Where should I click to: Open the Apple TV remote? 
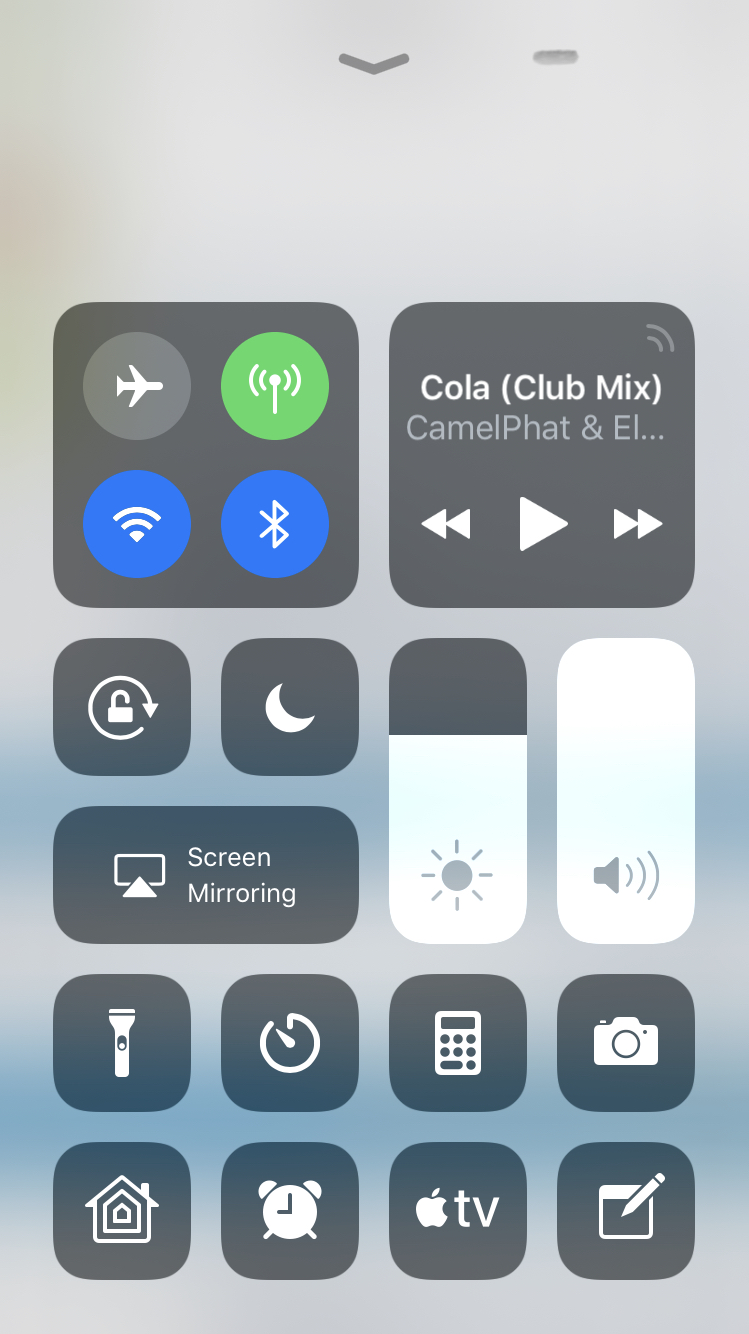tap(458, 1211)
